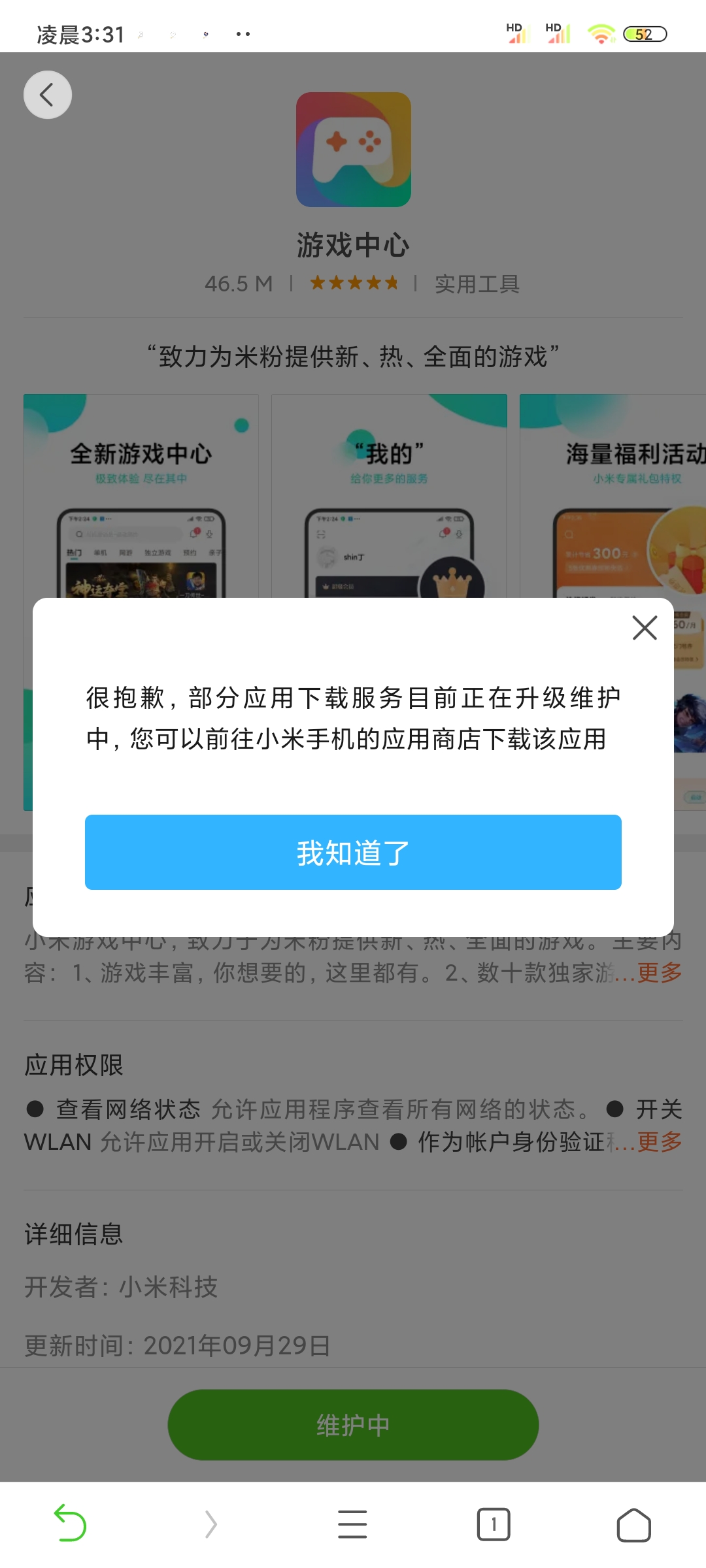
Task: Tap the 维护中 button
Action: pos(353,1425)
